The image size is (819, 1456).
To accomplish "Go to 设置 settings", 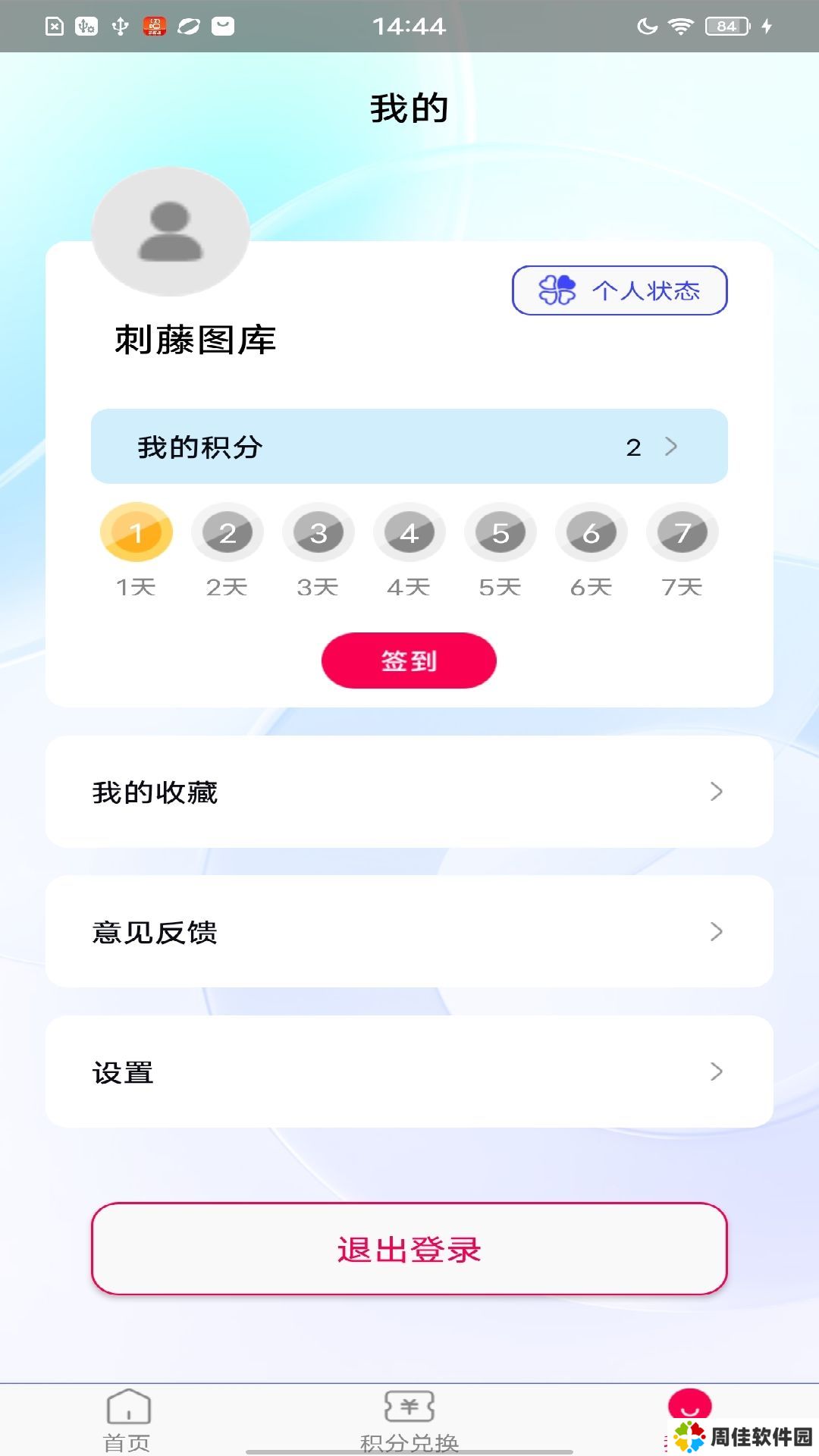I will [x=409, y=1072].
